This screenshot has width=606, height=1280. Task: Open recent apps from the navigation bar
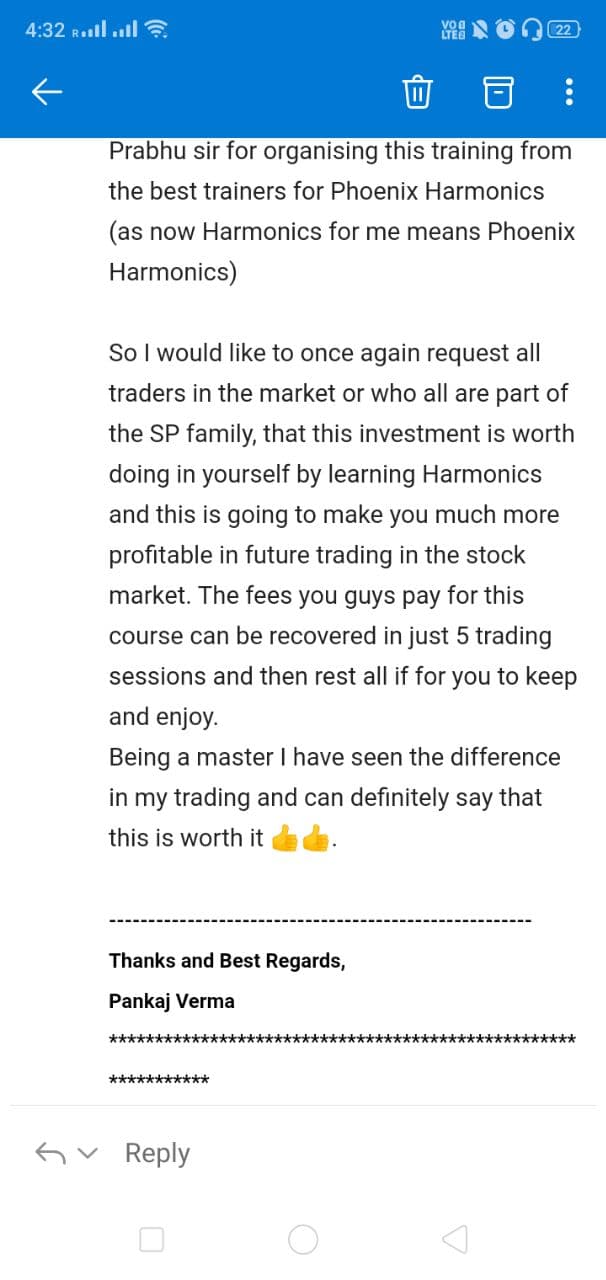[151, 1240]
